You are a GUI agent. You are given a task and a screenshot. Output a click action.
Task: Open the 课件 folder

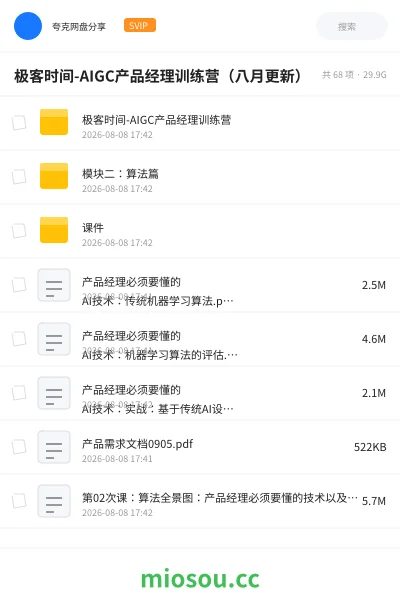click(200, 231)
